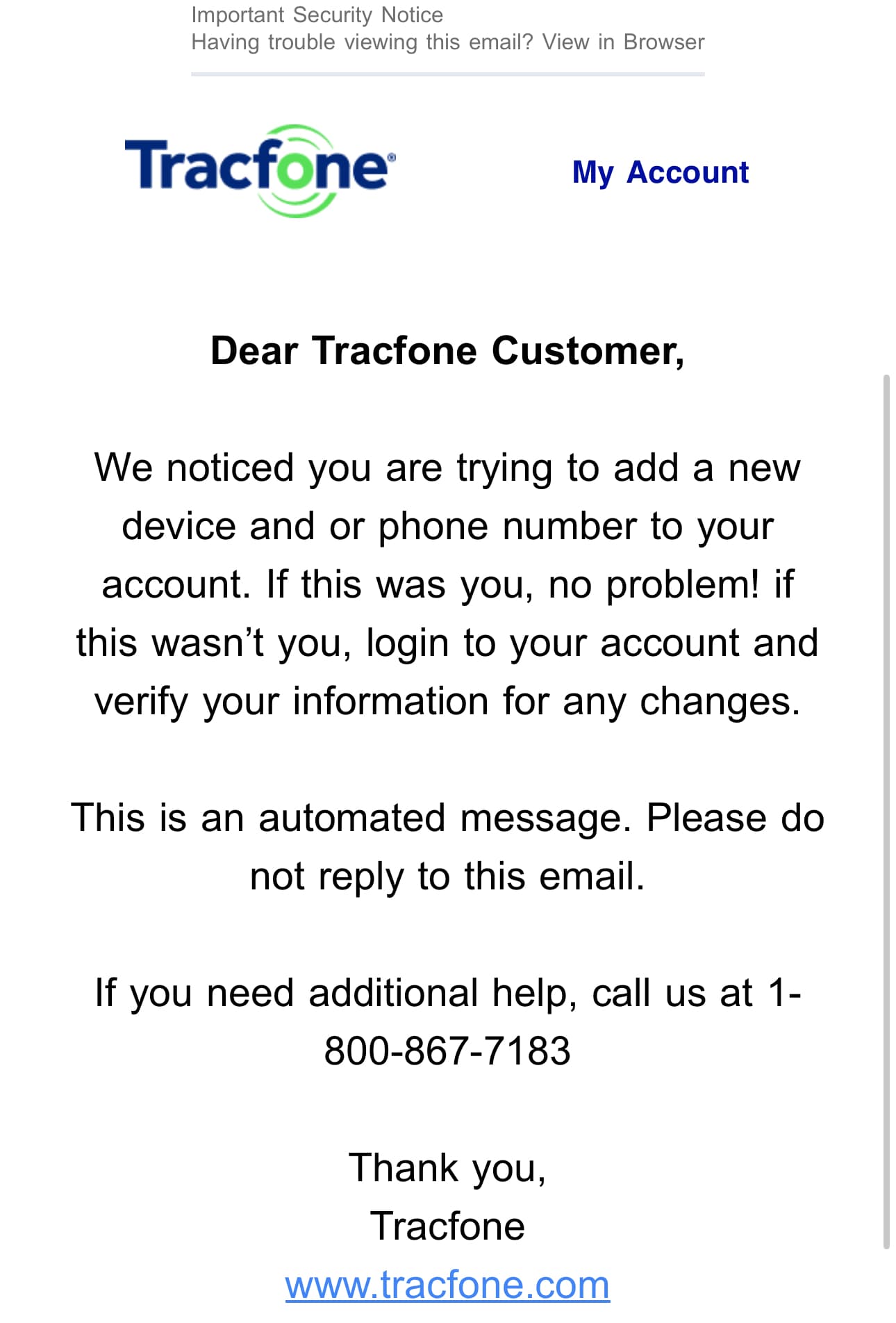This screenshot has height=1323, width=896.
Task: Open the www.tracfone.com link
Action: click(447, 1284)
